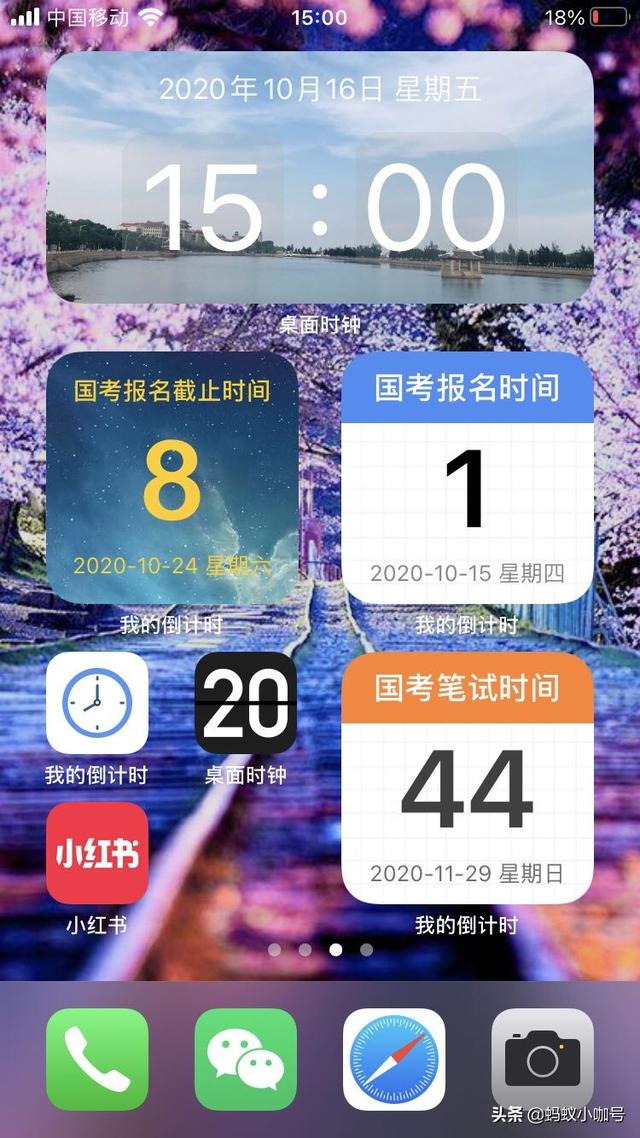Open the 国考笔试时间 countdown widget
This screenshot has width=640, height=1138.
click(467, 778)
